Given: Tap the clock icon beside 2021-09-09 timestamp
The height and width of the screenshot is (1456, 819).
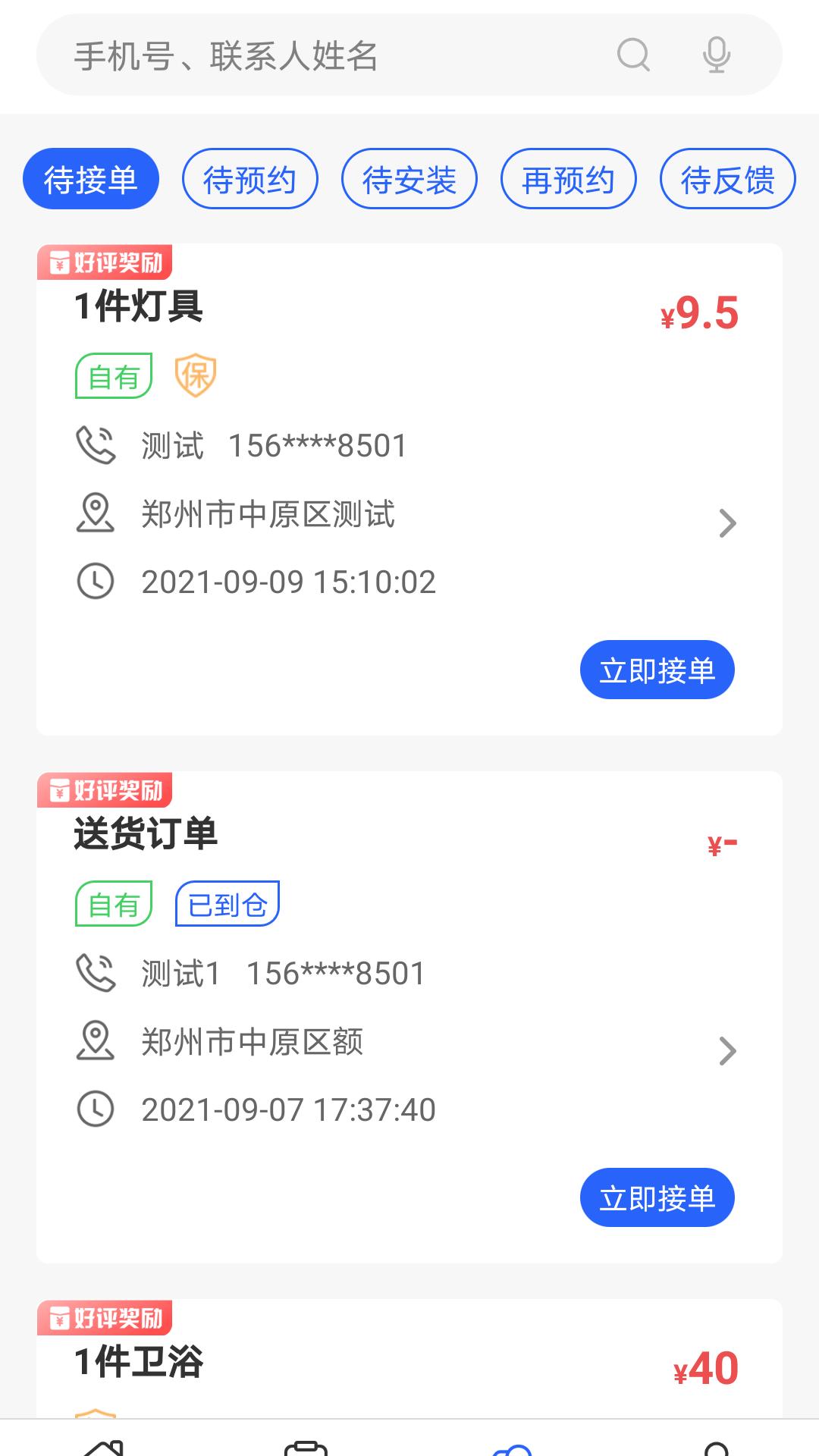Looking at the screenshot, I should pyautogui.click(x=94, y=582).
